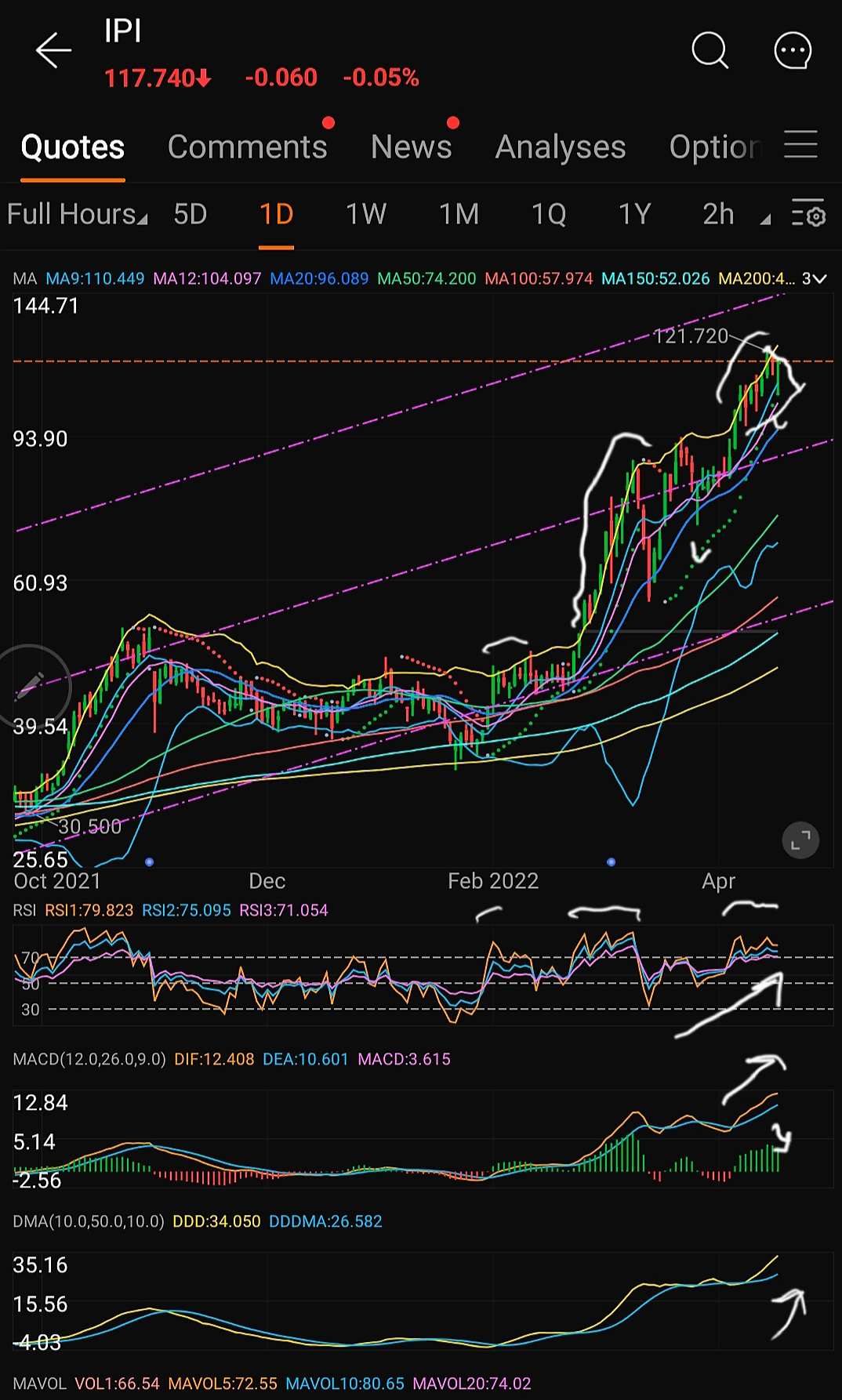This screenshot has width=842, height=1400.
Task: Open the Analyses tab
Action: pos(561,147)
